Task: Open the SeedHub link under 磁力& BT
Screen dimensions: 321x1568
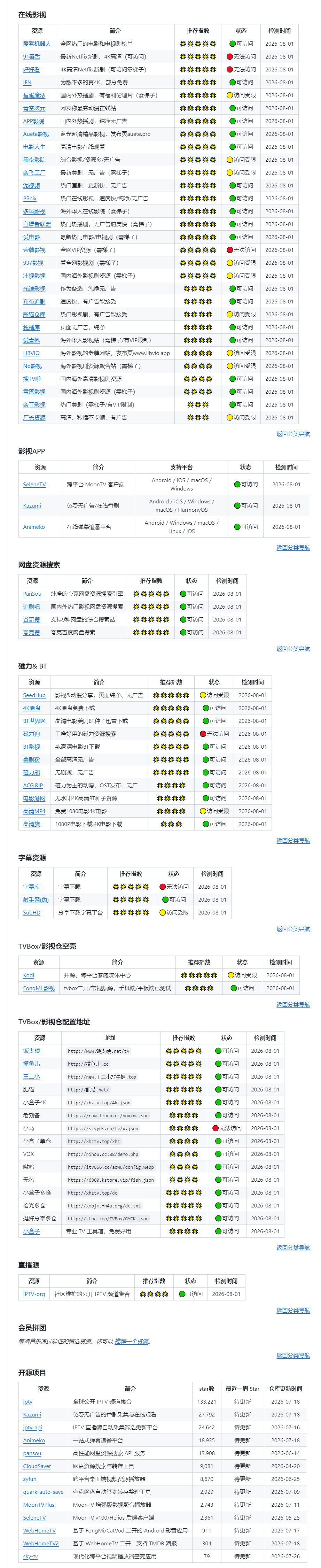Action: tap(34, 695)
